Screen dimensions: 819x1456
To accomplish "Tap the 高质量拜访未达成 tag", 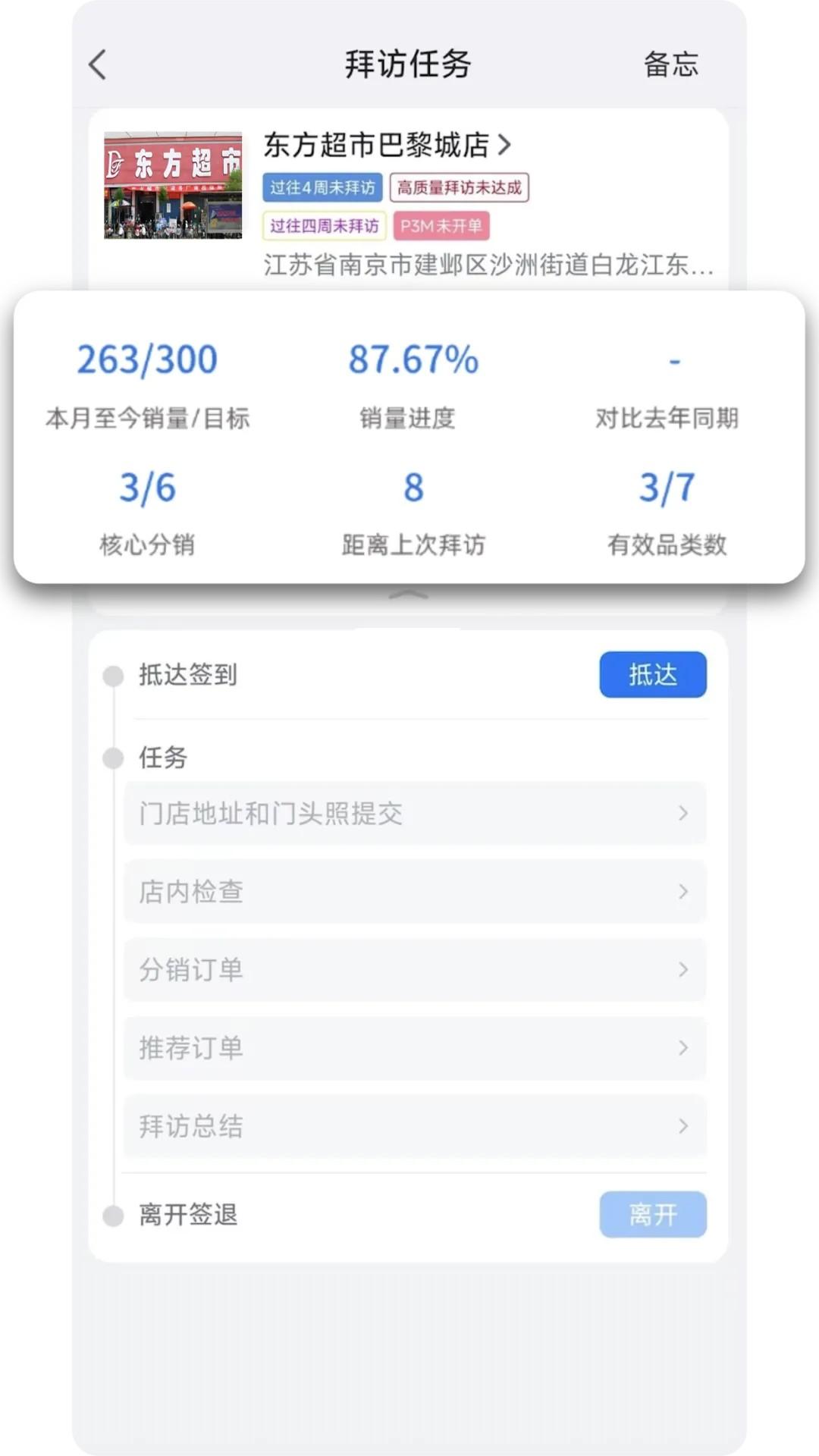I will (x=459, y=188).
